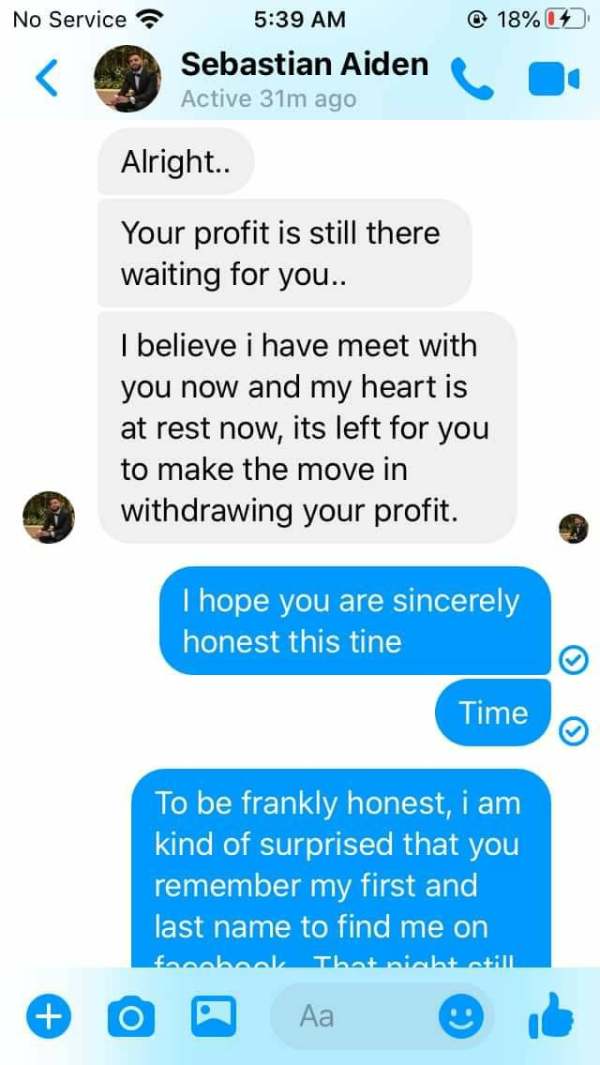Open the camera to take a photo
The height and width of the screenshot is (1065, 600).
130,1017
